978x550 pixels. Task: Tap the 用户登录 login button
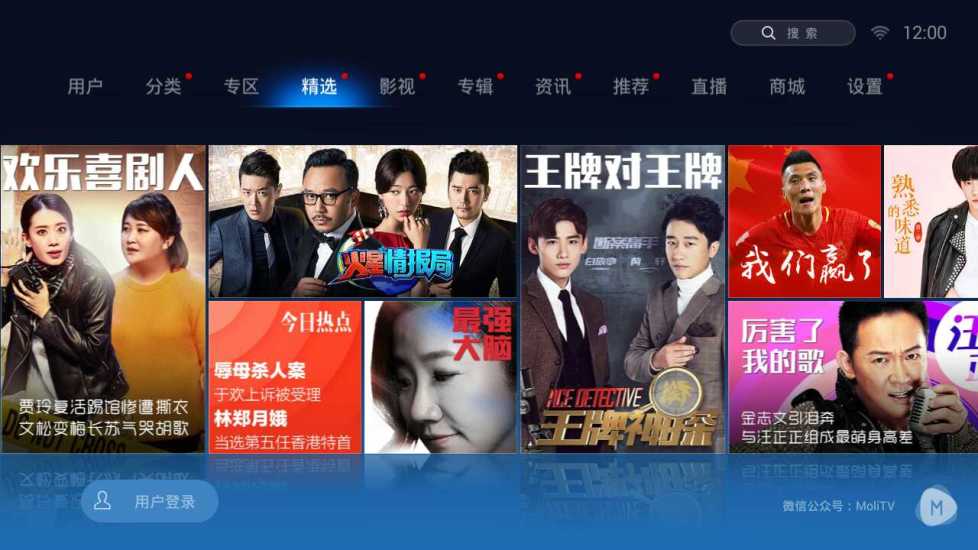(x=150, y=501)
